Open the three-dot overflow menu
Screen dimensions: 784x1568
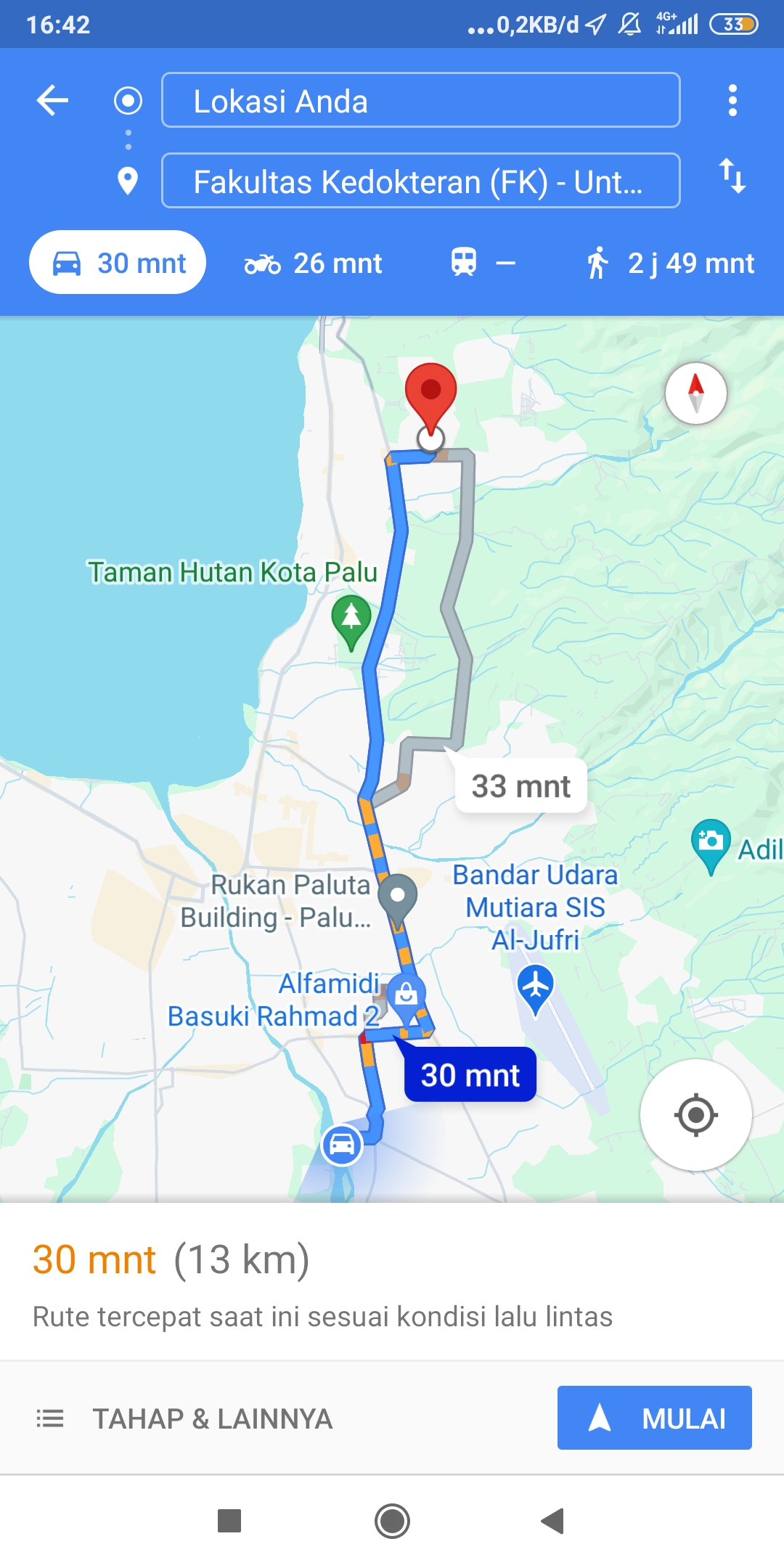pyautogui.click(x=732, y=100)
